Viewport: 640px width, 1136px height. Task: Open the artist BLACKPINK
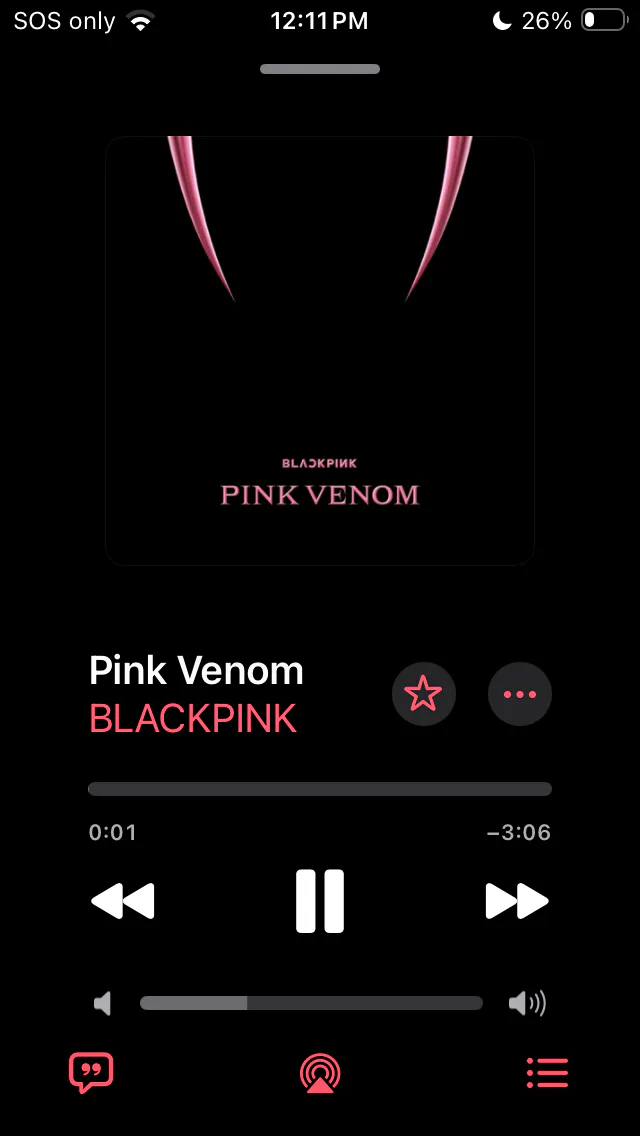(193, 719)
